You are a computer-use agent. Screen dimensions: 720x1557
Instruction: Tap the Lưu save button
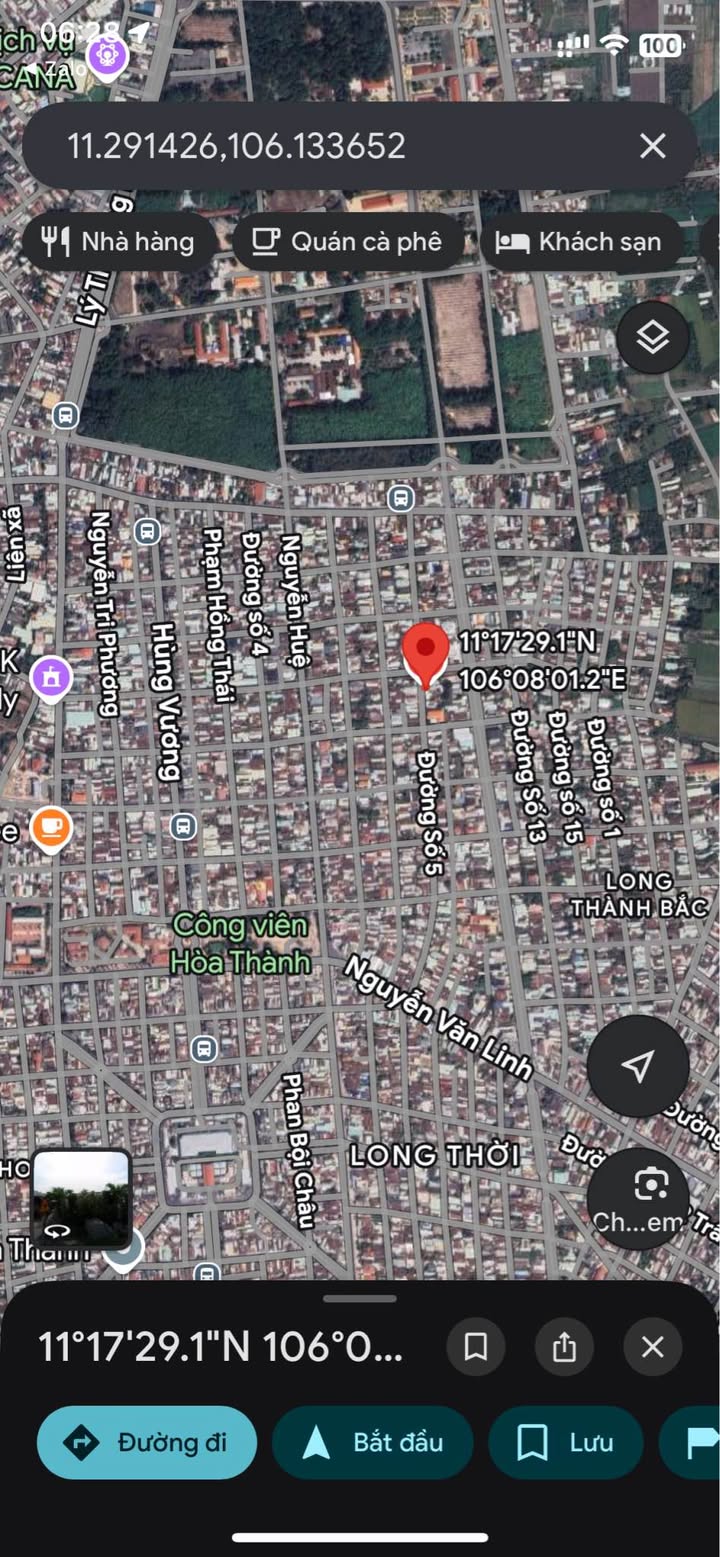(x=565, y=1442)
